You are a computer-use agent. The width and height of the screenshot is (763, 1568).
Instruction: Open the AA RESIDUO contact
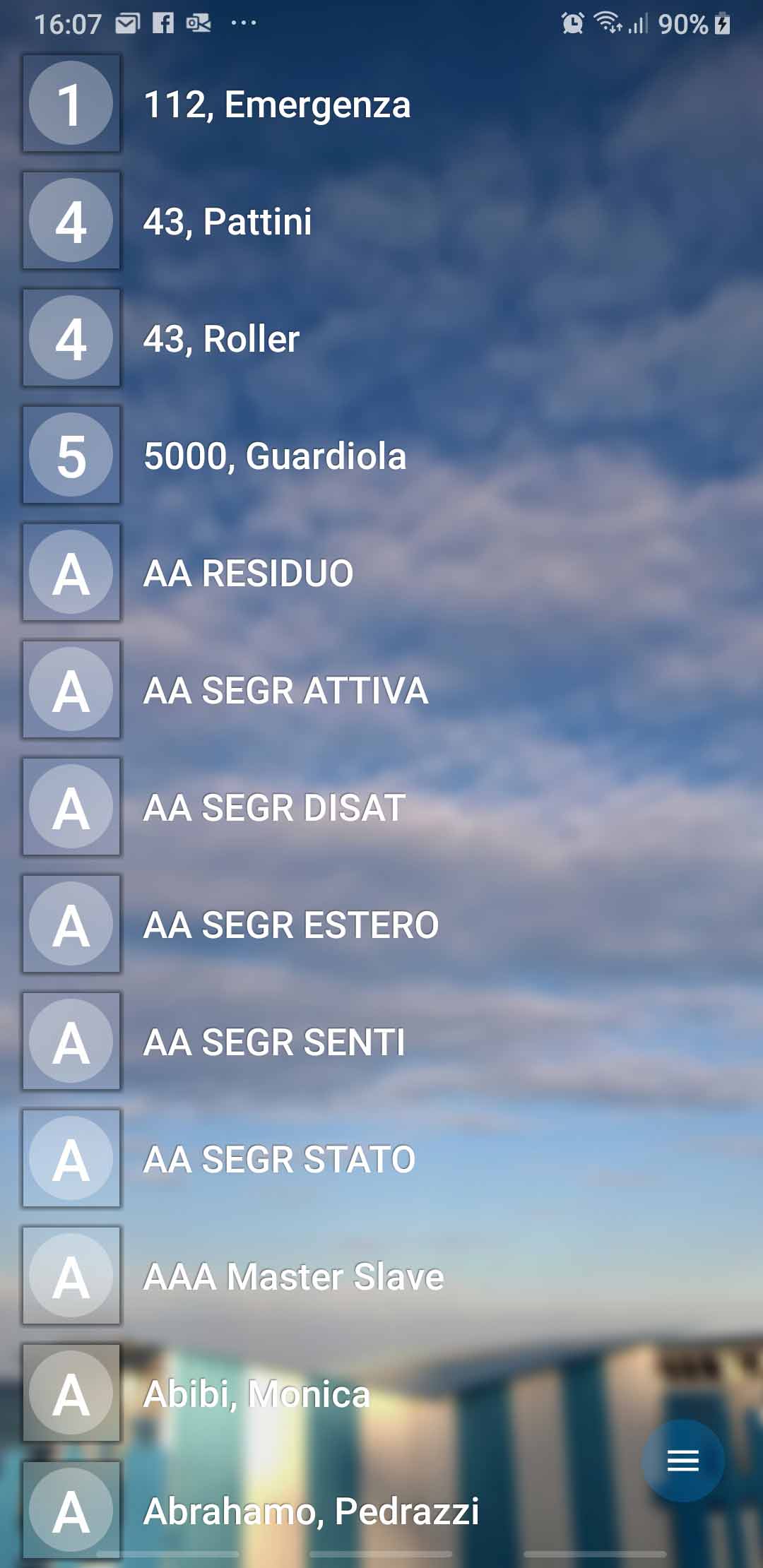click(x=248, y=574)
